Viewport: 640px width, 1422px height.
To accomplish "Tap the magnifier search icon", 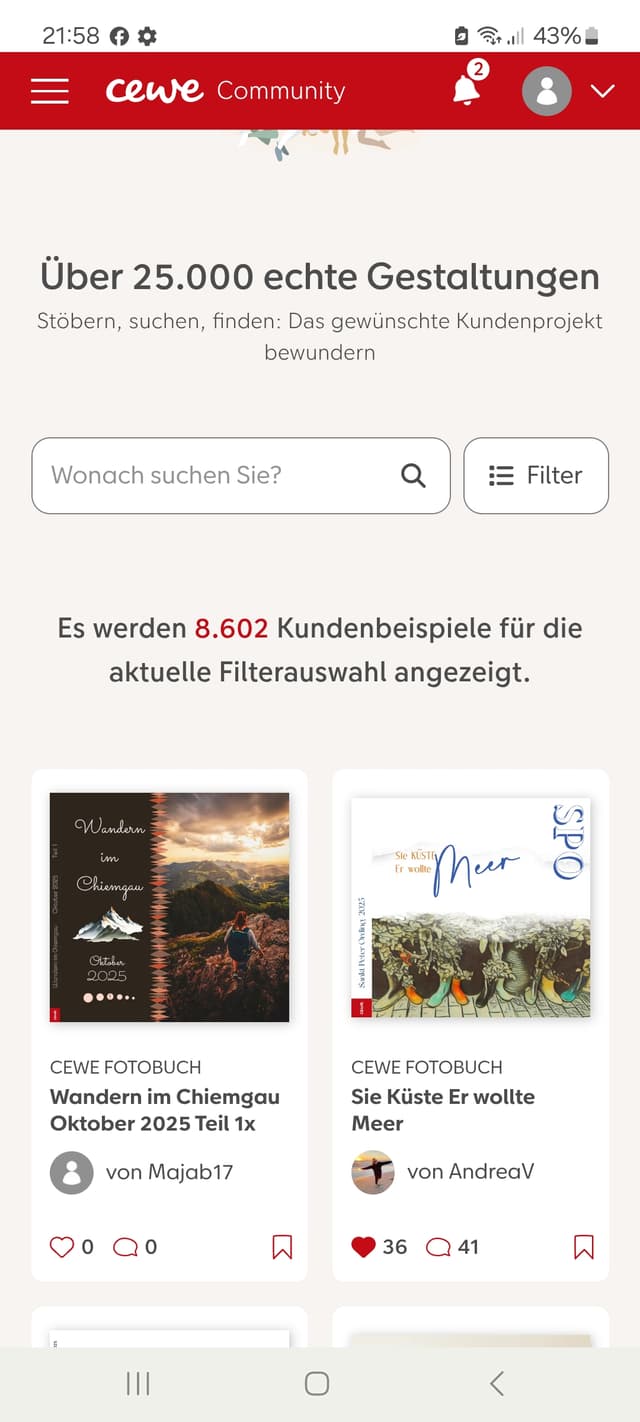I will pyautogui.click(x=413, y=475).
